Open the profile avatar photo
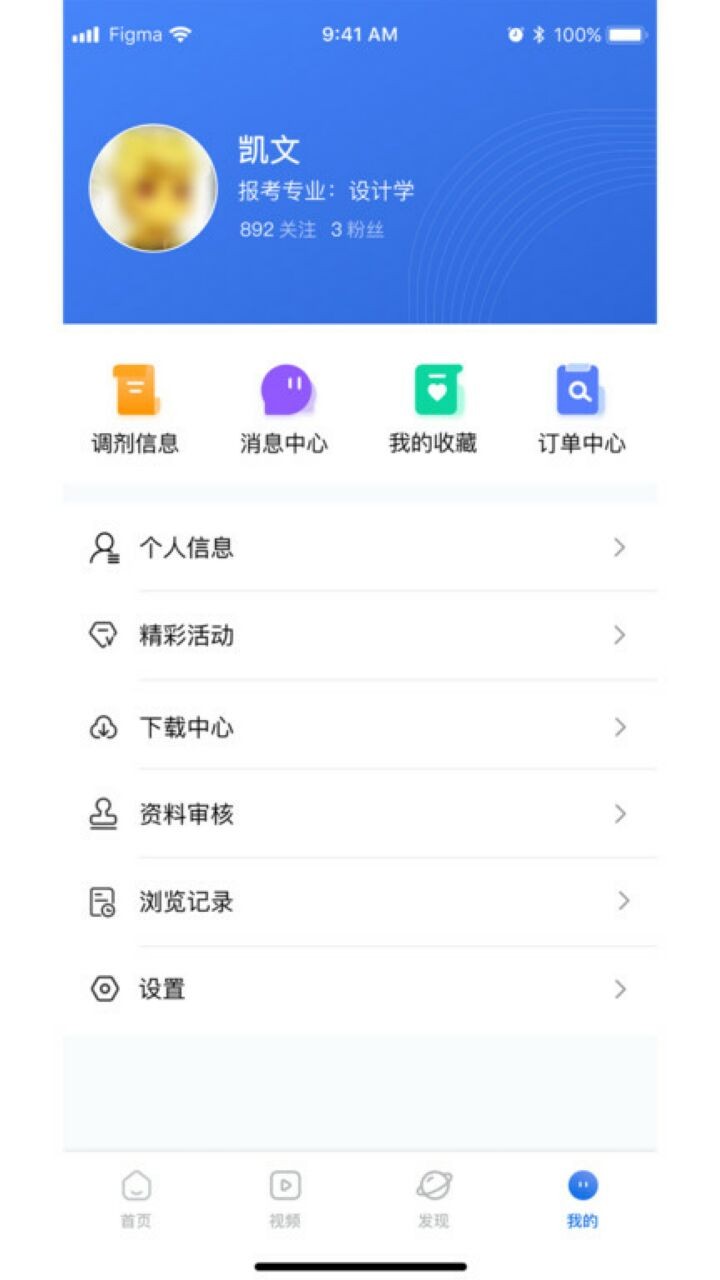This screenshot has height=1280, width=720. point(152,187)
